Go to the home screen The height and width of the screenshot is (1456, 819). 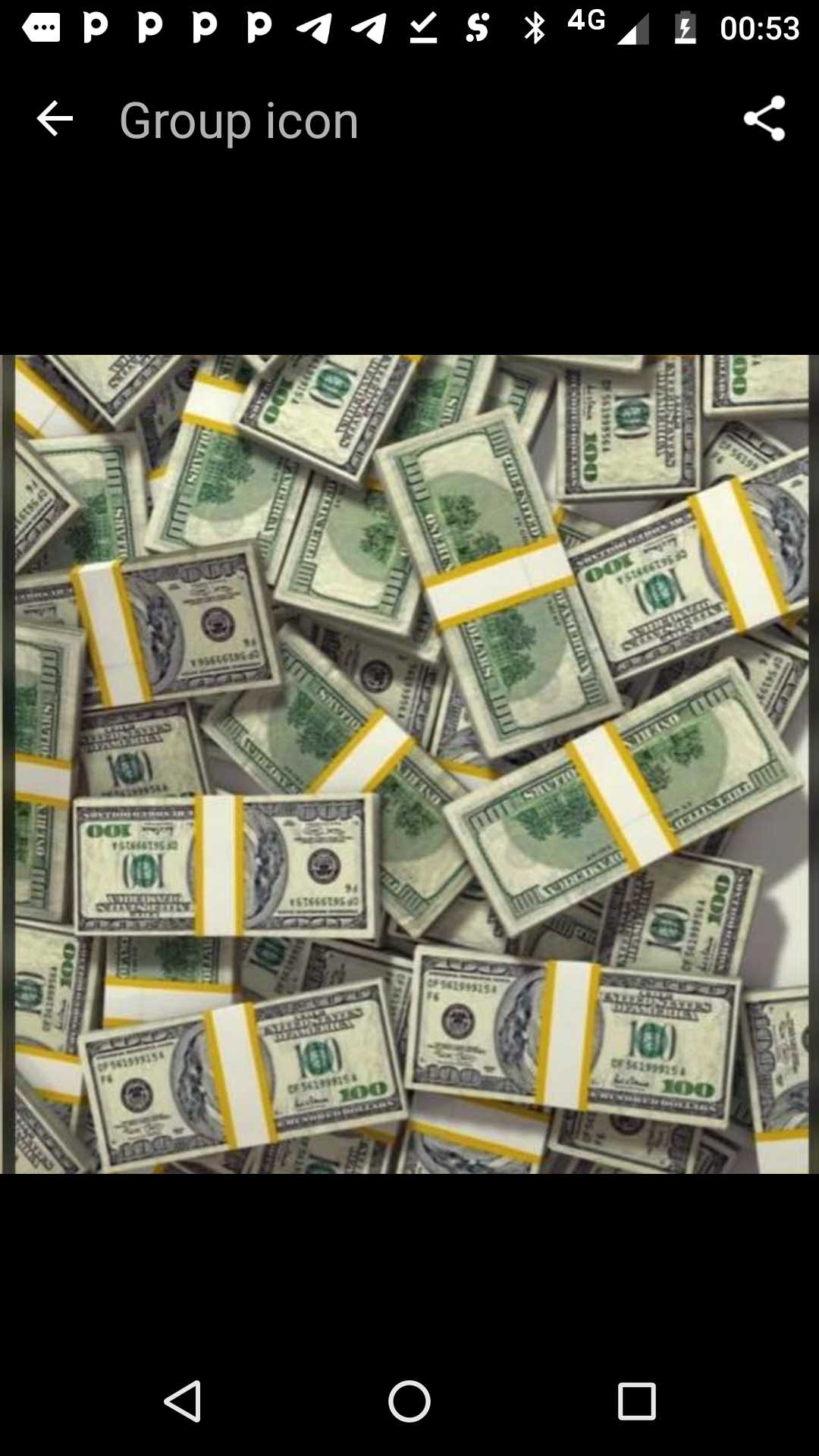[x=409, y=1401]
